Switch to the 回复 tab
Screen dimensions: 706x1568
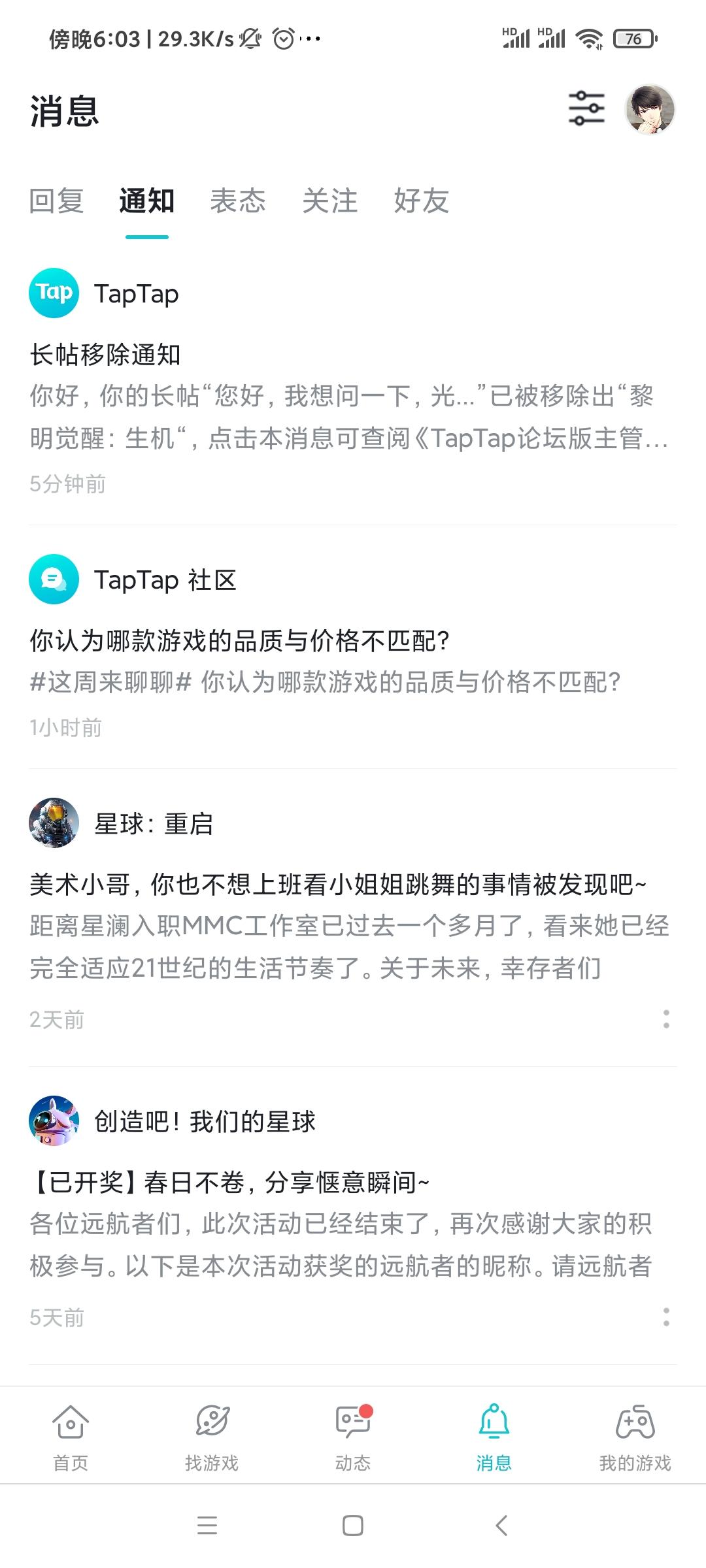point(56,203)
